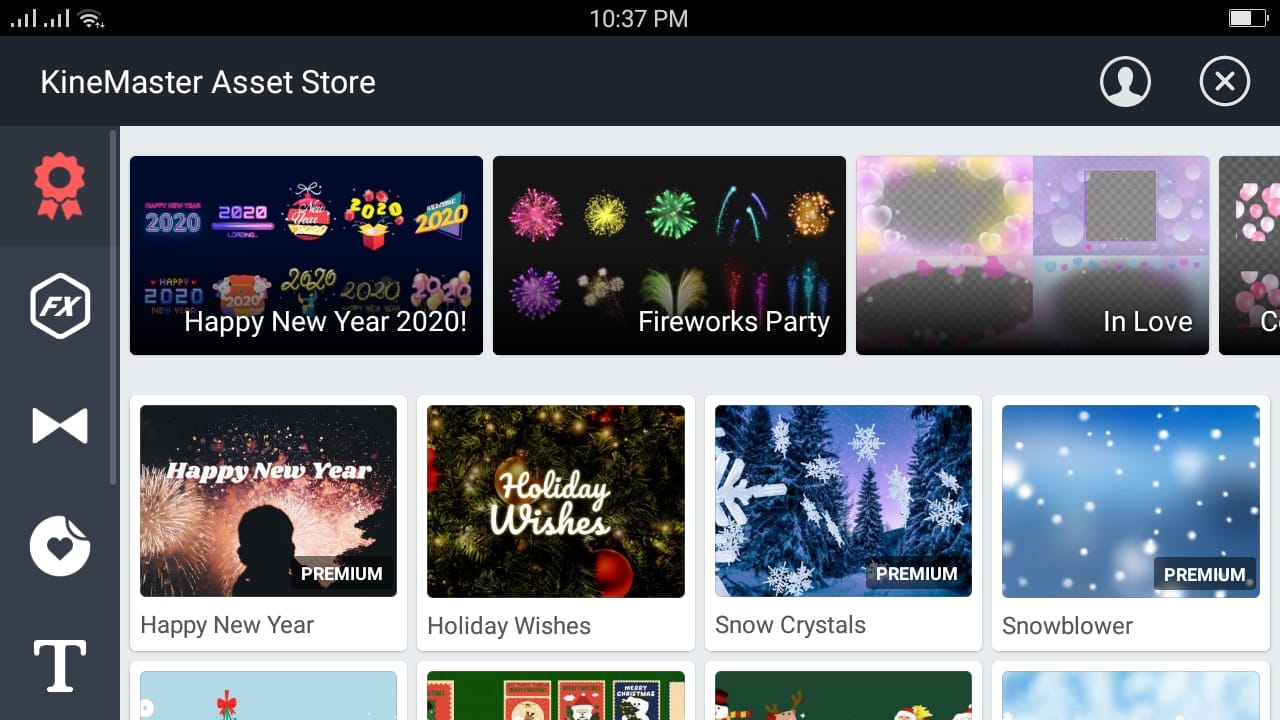Open the Snow Crystals asset card

843,520
